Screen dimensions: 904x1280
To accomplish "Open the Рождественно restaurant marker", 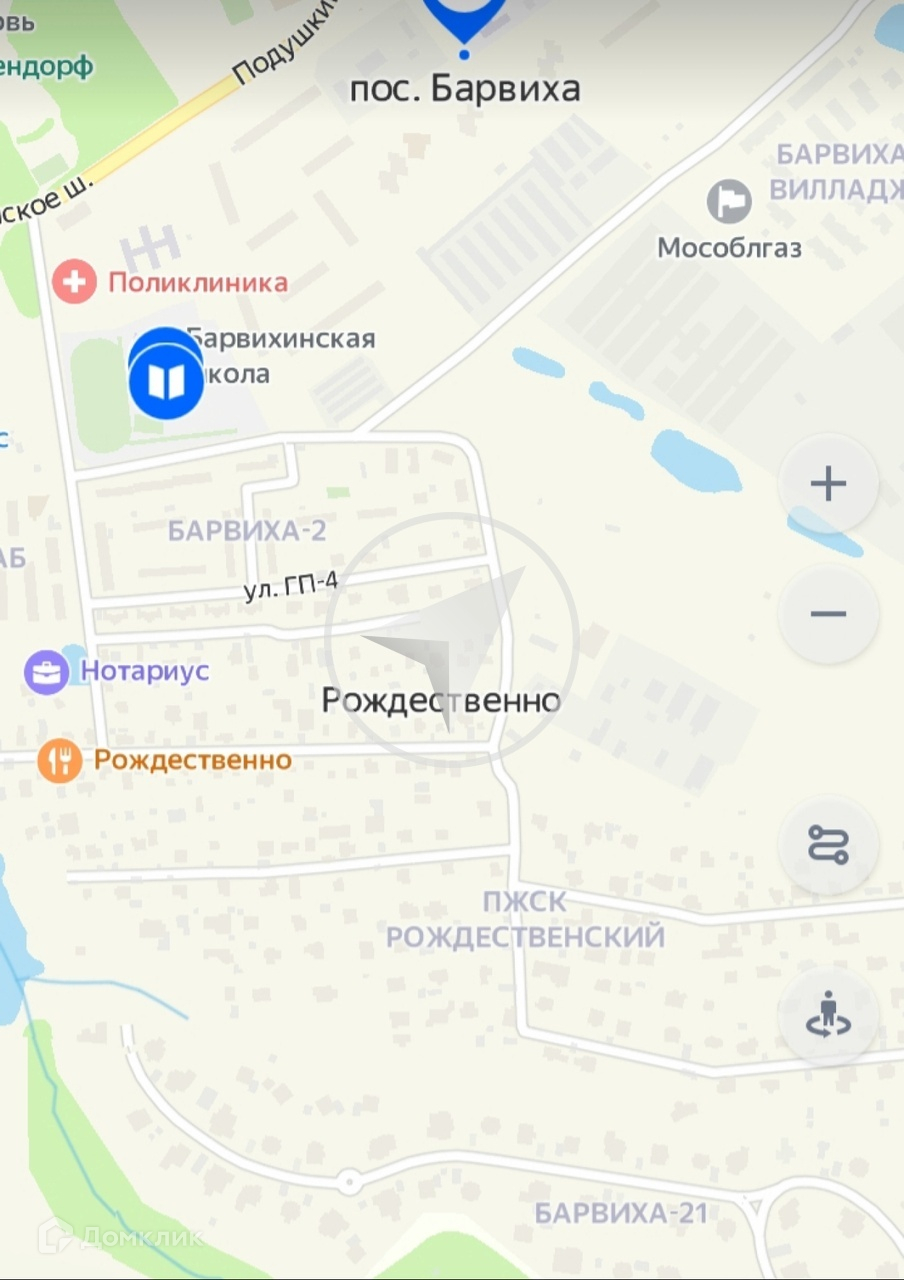I will [60, 761].
